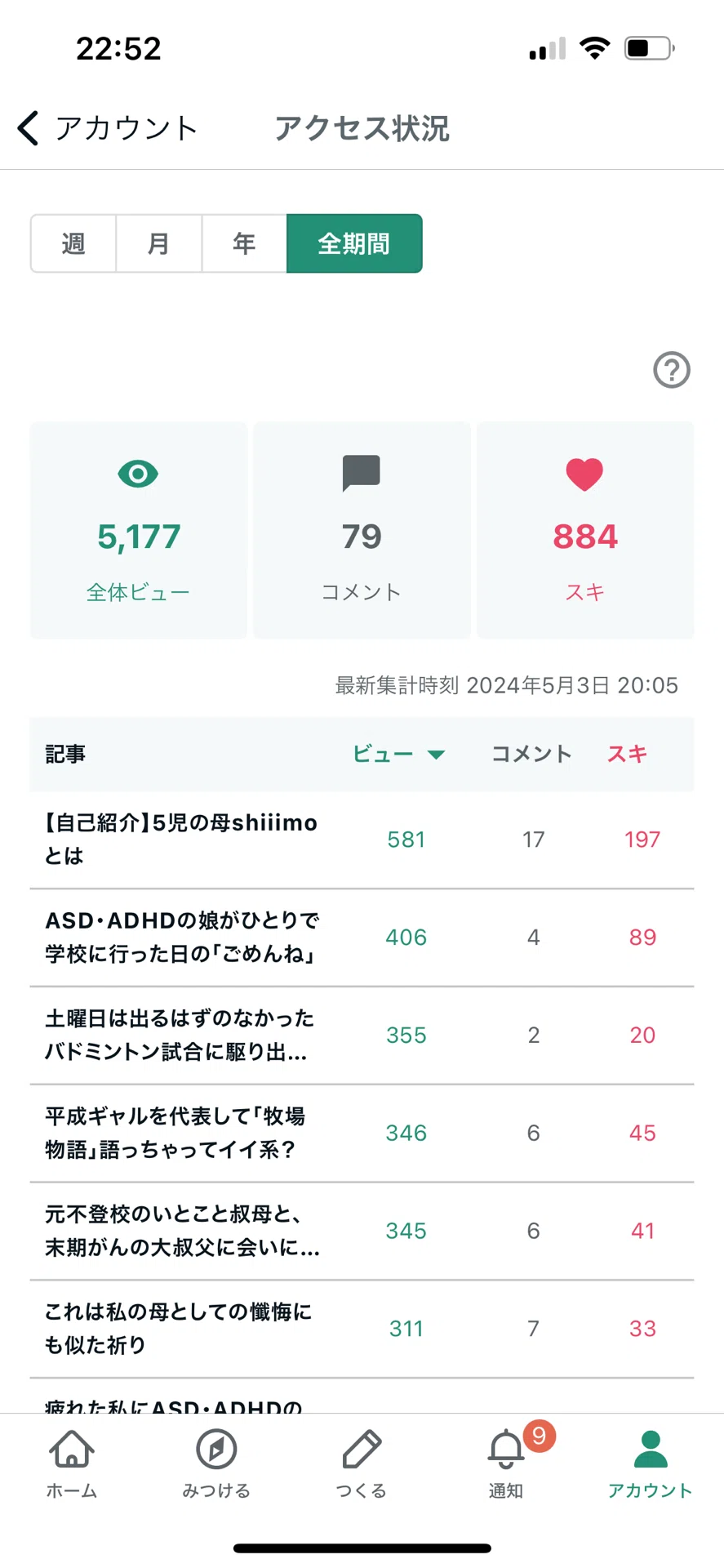The image size is (724, 1568).
Task: Open the つくる tab
Action: tap(362, 1464)
